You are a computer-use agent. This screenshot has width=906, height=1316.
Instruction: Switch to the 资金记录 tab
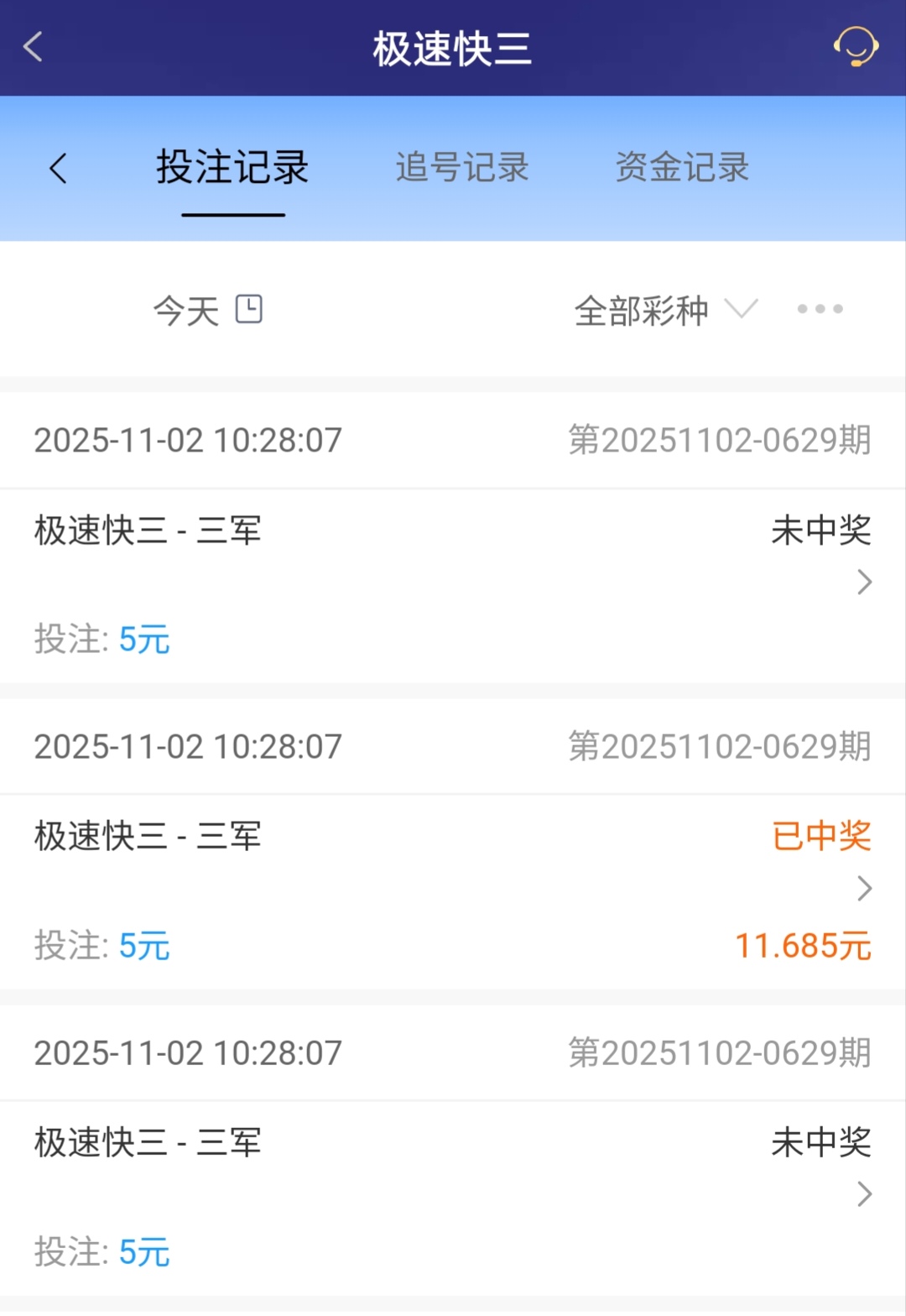pyautogui.click(x=682, y=168)
